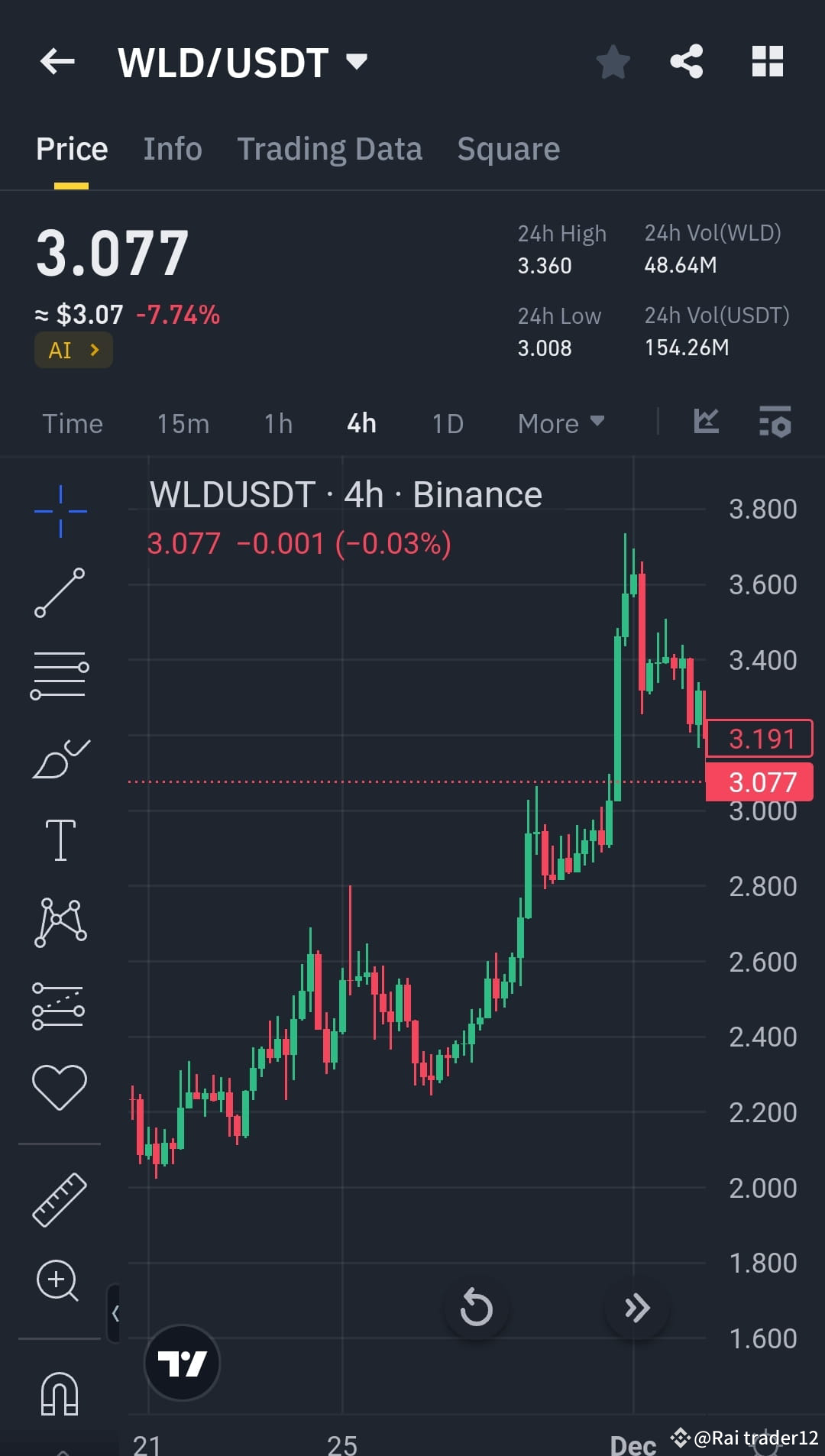Select the text annotation tool

pos(60,839)
